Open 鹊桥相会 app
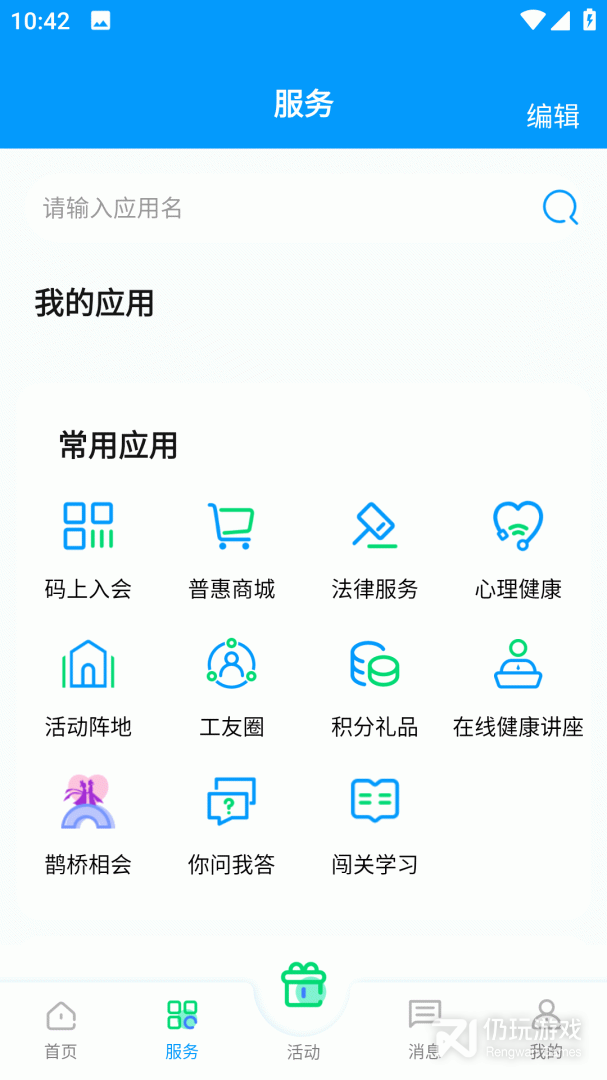The image size is (607, 1080). [88, 823]
